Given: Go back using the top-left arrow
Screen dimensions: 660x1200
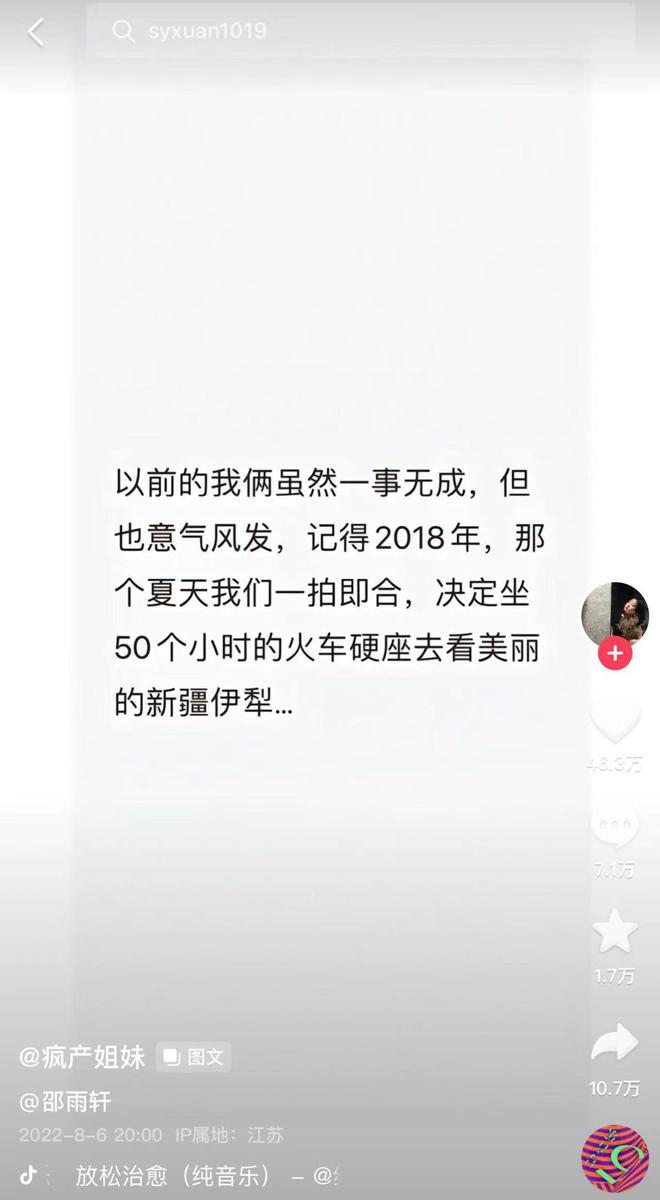Looking at the screenshot, I should (x=36, y=32).
